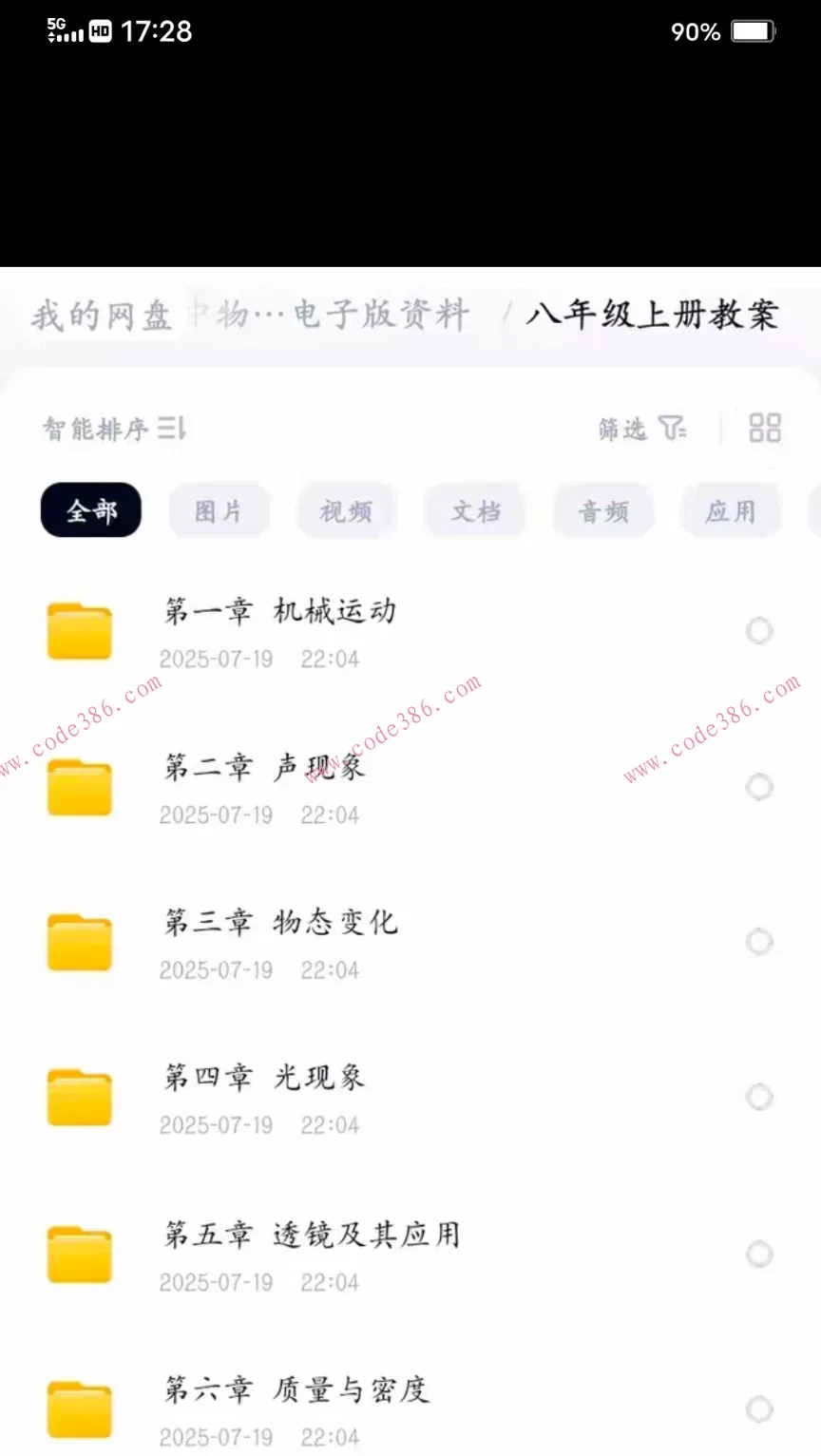Click the 图片 filter button

pos(219,510)
